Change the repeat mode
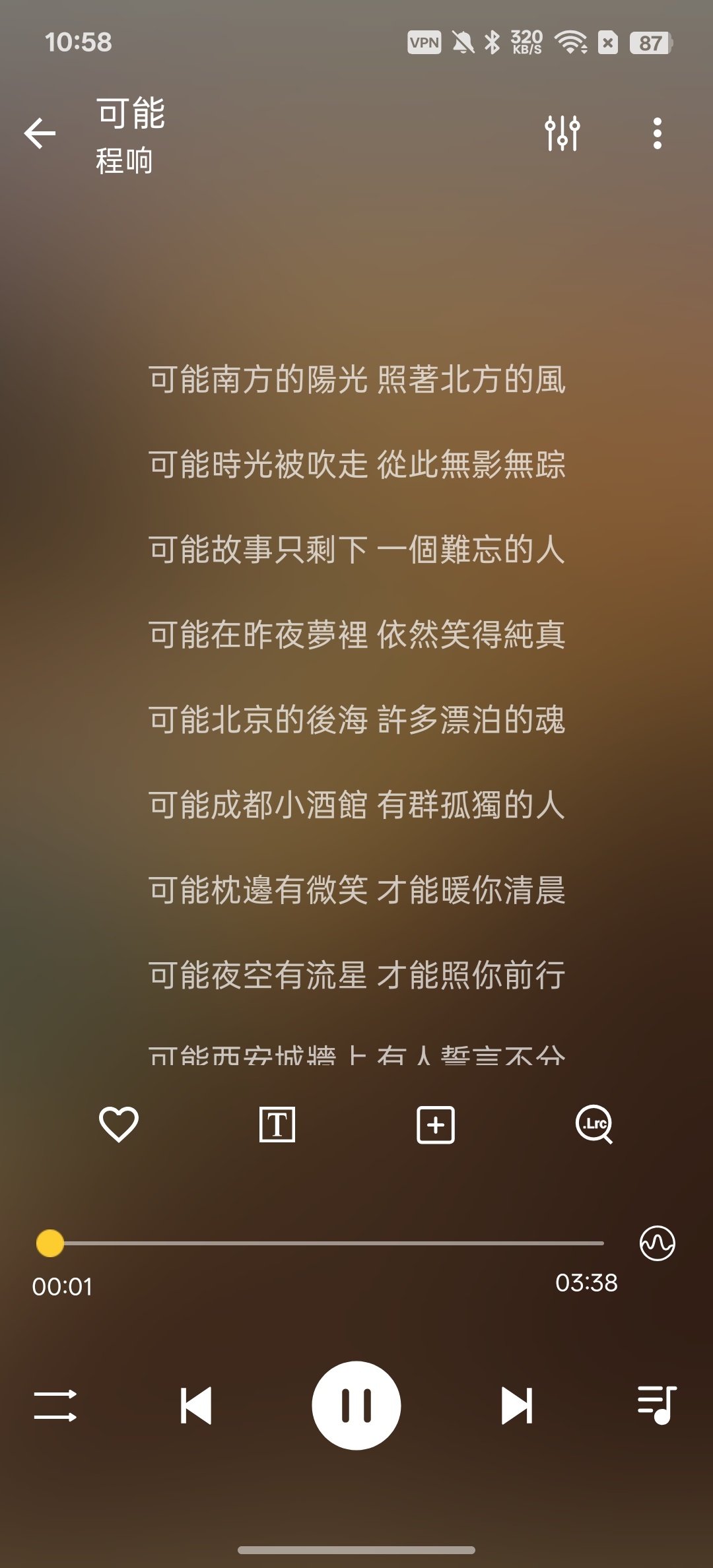Viewport: 713px width, 1568px height. pyautogui.click(x=55, y=1406)
